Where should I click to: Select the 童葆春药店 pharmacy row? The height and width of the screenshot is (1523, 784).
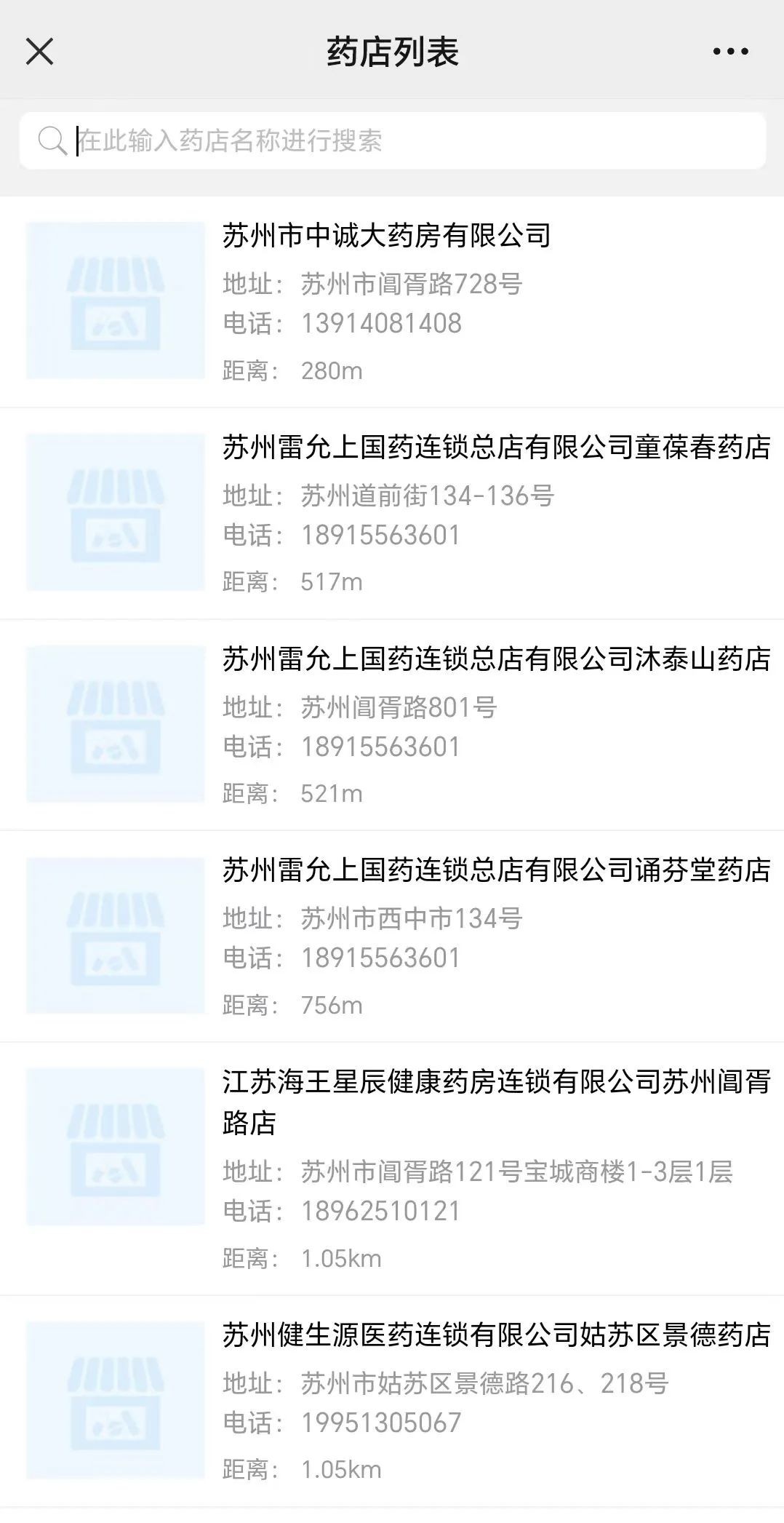click(496, 448)
